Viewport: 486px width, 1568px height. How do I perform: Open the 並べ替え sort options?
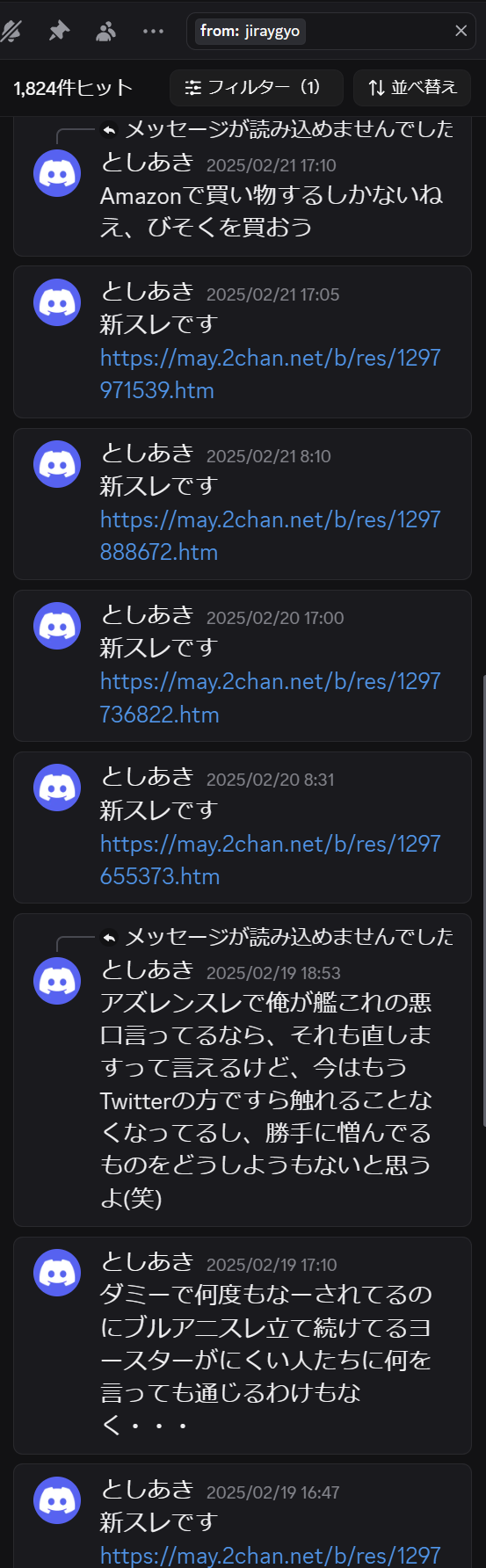[x=412, y=87]
